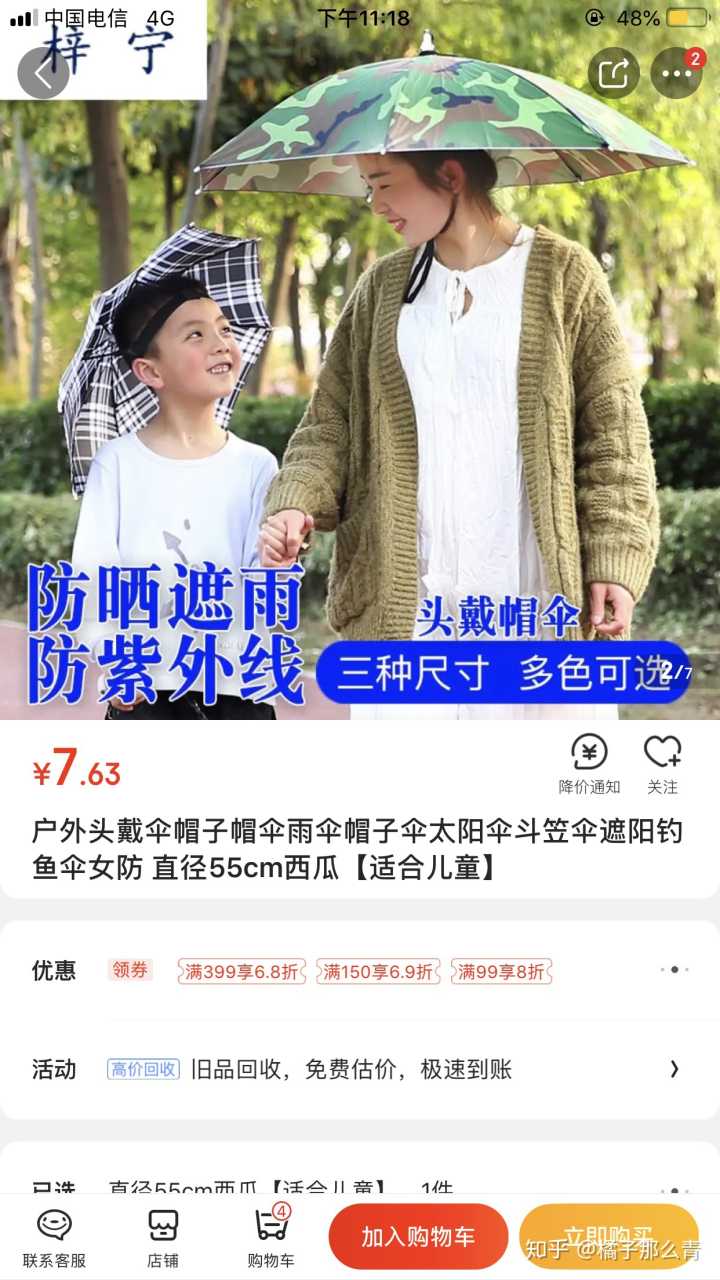The height and width of the screenshot is (1280, 720).
Task: Open the 活动 旧品回收 row
Action: pos(360,1069)
